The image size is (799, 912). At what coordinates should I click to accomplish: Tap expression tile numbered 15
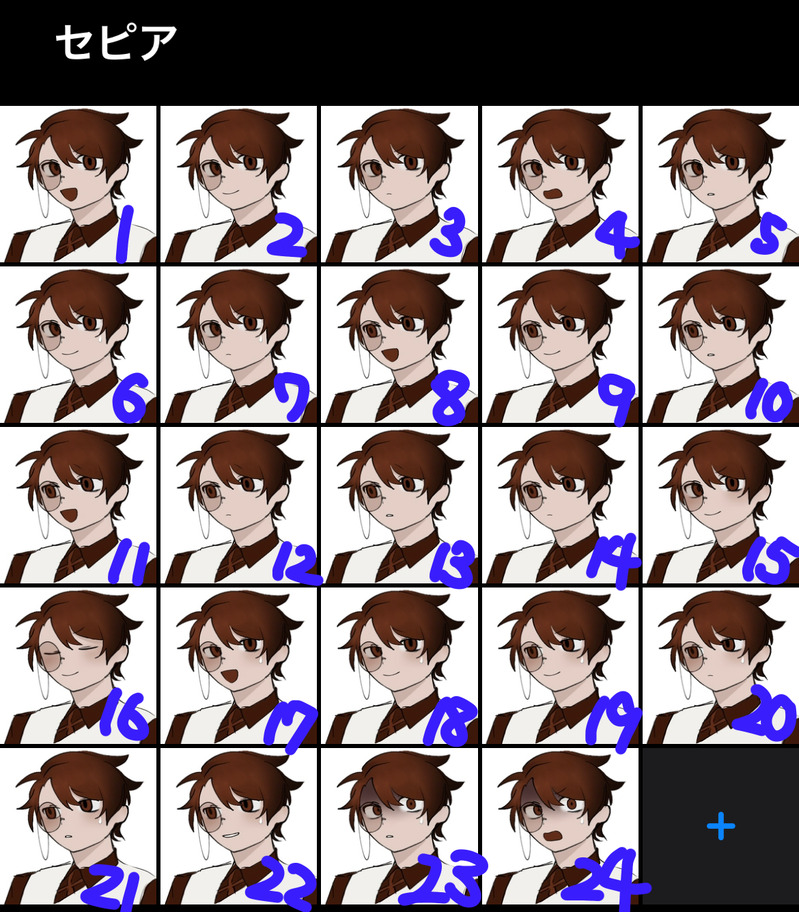click(x=720, y=506)
